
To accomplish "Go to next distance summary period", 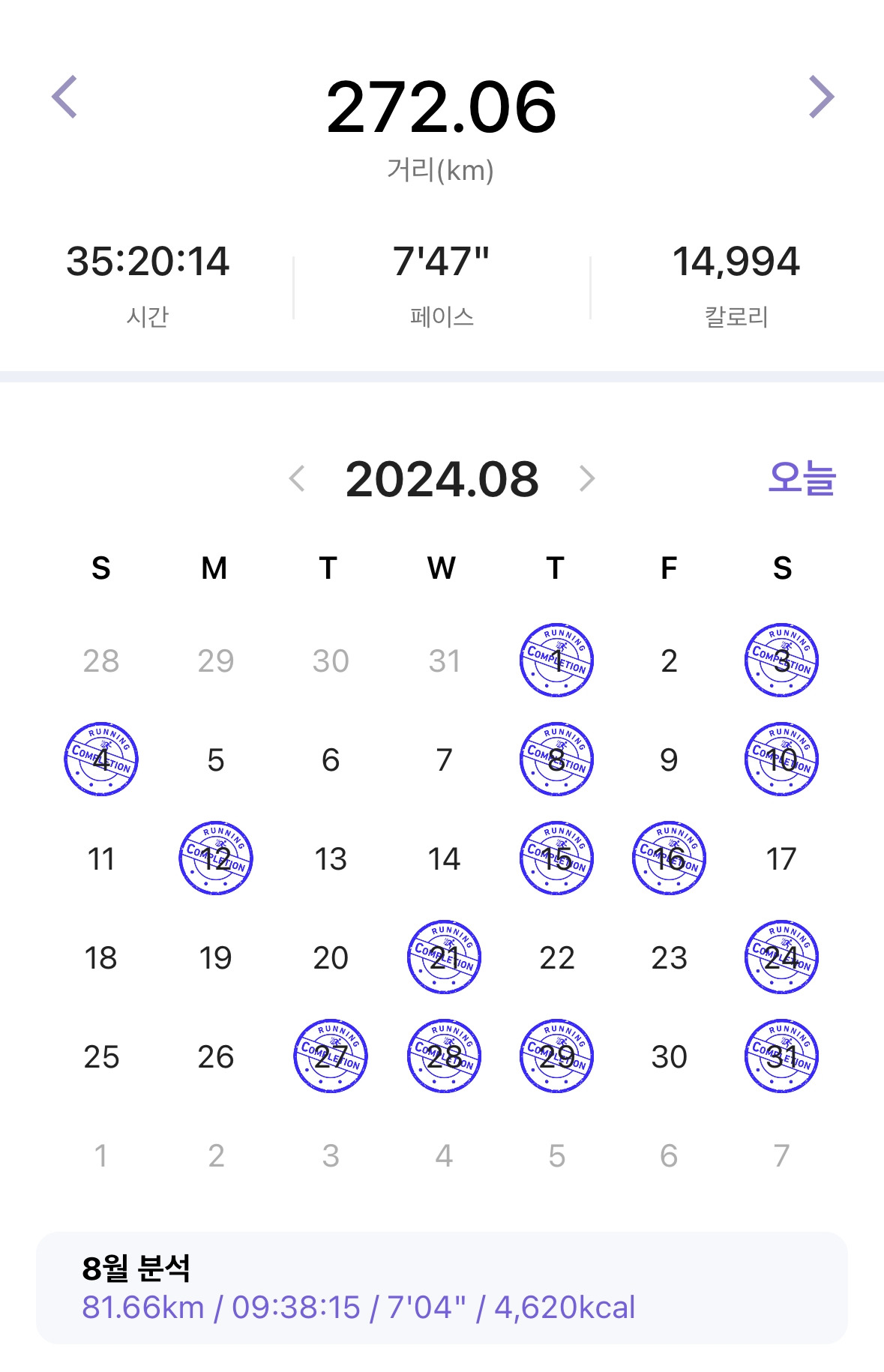I will click(821, 97).
